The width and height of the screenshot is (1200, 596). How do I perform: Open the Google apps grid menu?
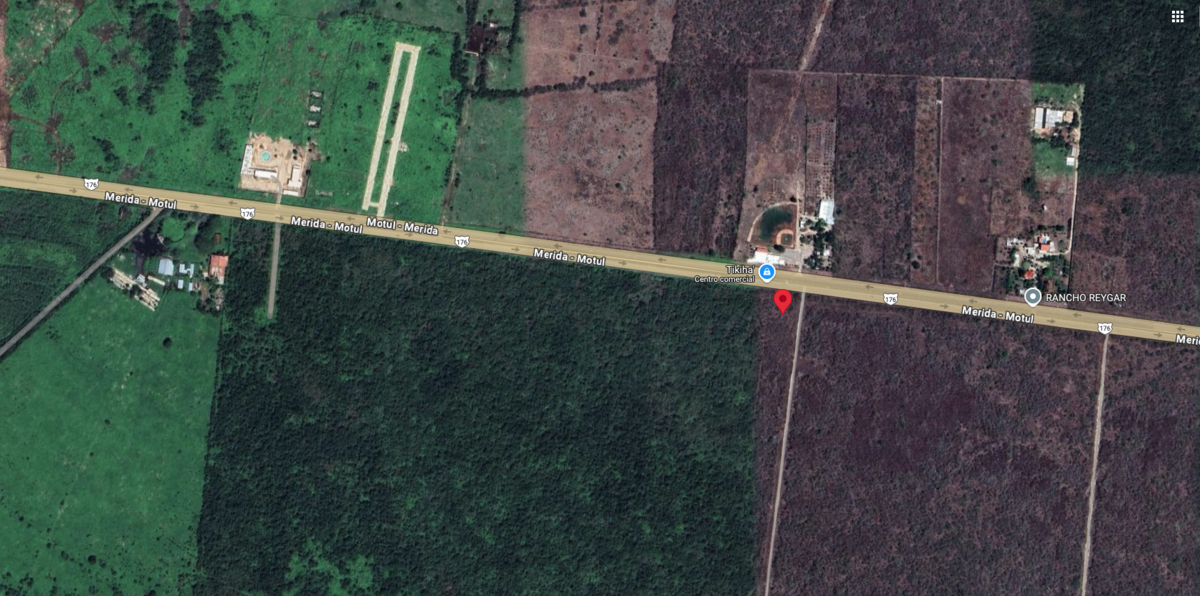point(1177,16)
